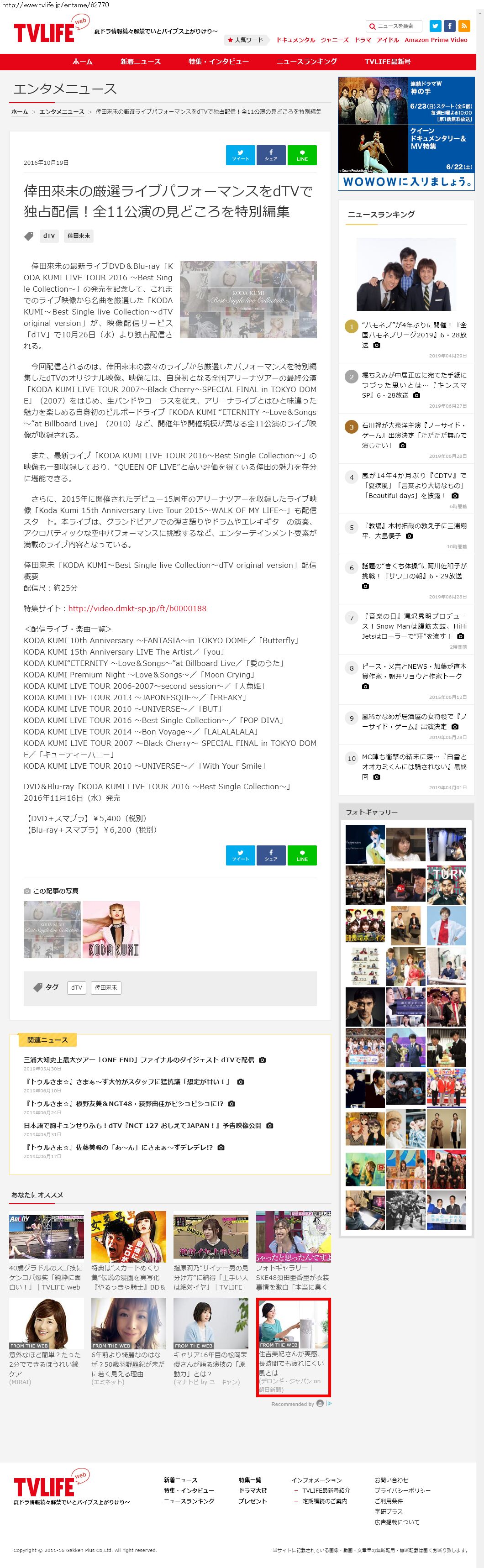This screenshot has height=1568, width=484.
Task: Share article via top LINE button
Action: (302, 155)
